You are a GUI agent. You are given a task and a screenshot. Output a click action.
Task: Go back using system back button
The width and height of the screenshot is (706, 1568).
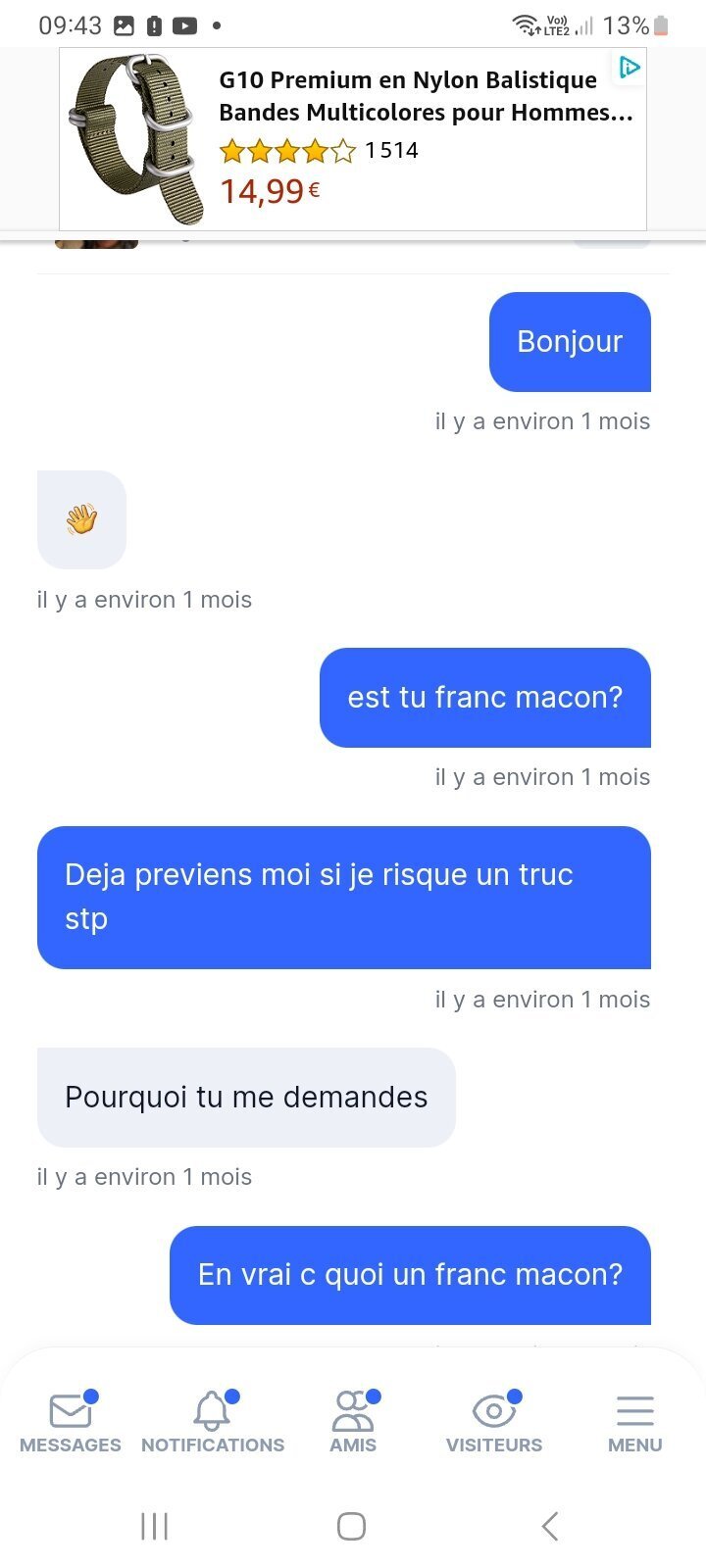click(550, 1526)
